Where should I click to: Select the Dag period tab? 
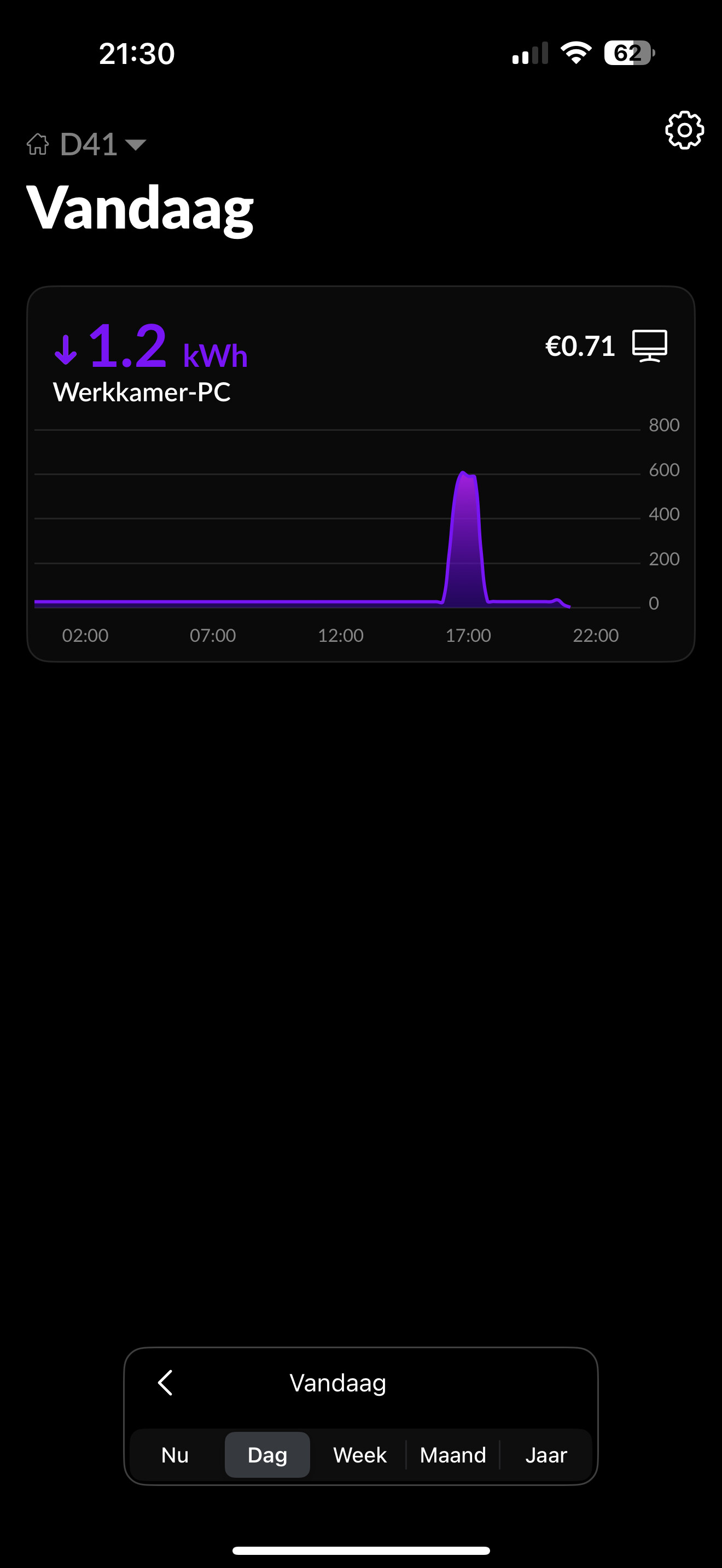coord(267,1455)
